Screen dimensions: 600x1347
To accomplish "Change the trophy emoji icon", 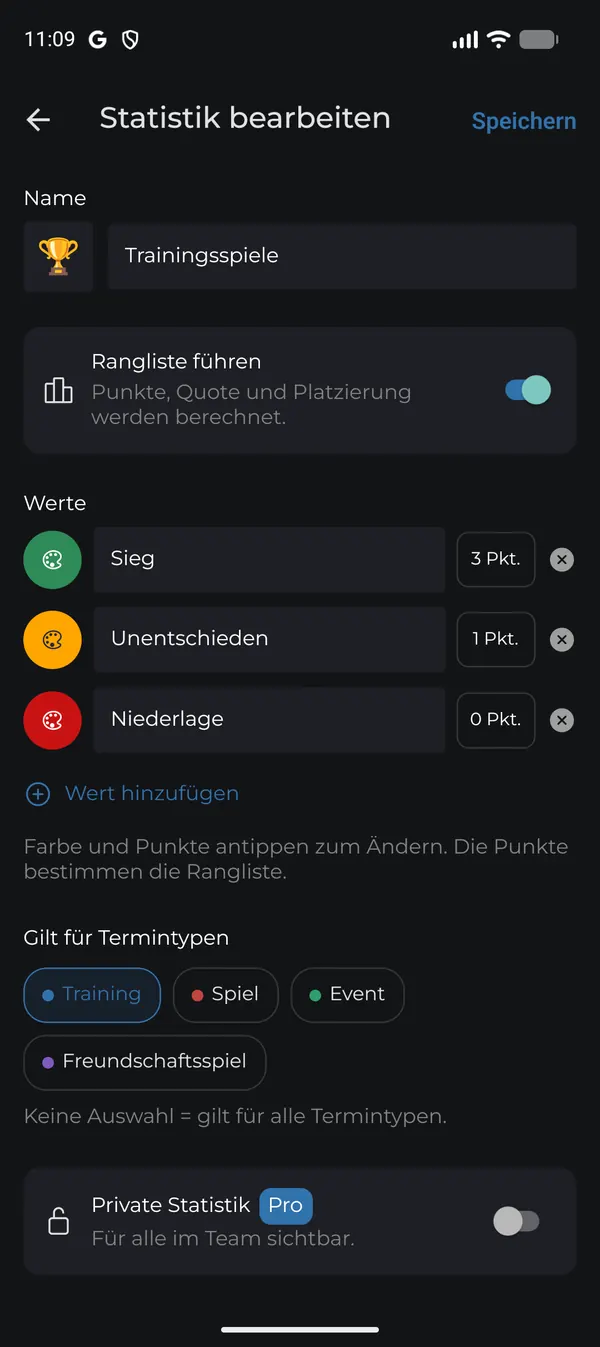I will (58, 257).
